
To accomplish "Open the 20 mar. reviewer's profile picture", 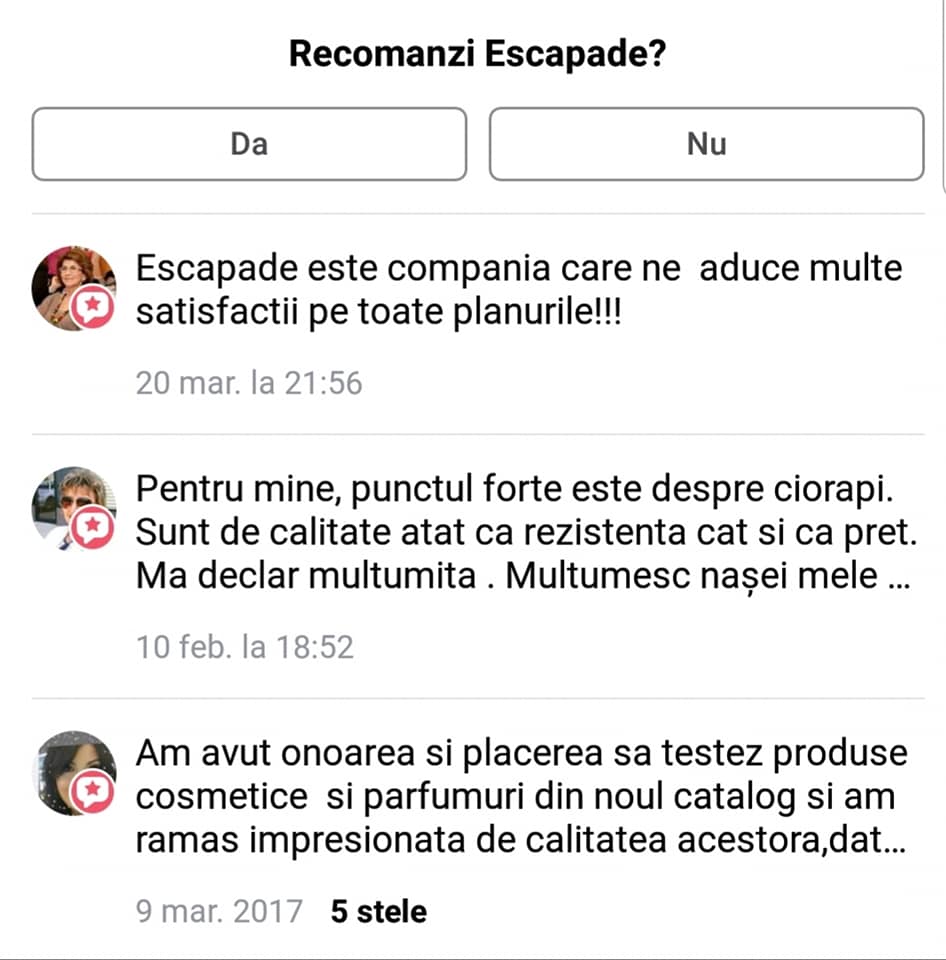I will (73, 288).
